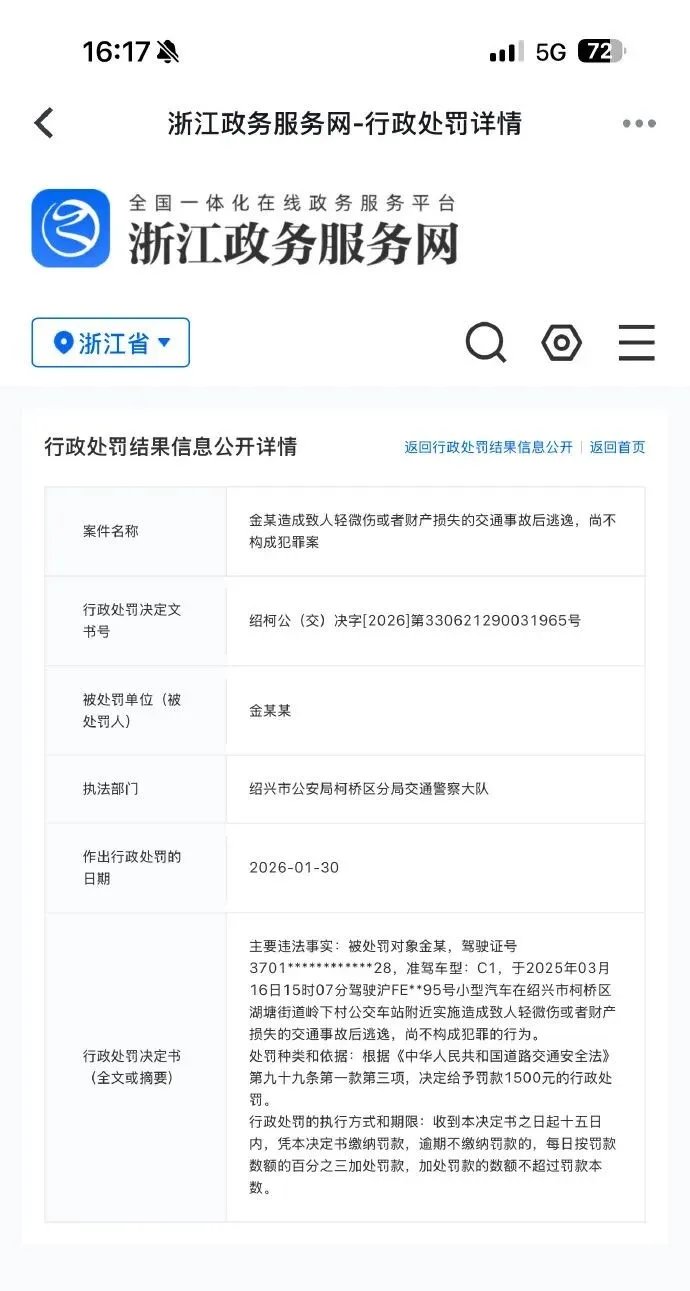Open the three-dot overflow menu
Image resolution: width=690 pixels, height=1291 pixels.
(638, 124)
